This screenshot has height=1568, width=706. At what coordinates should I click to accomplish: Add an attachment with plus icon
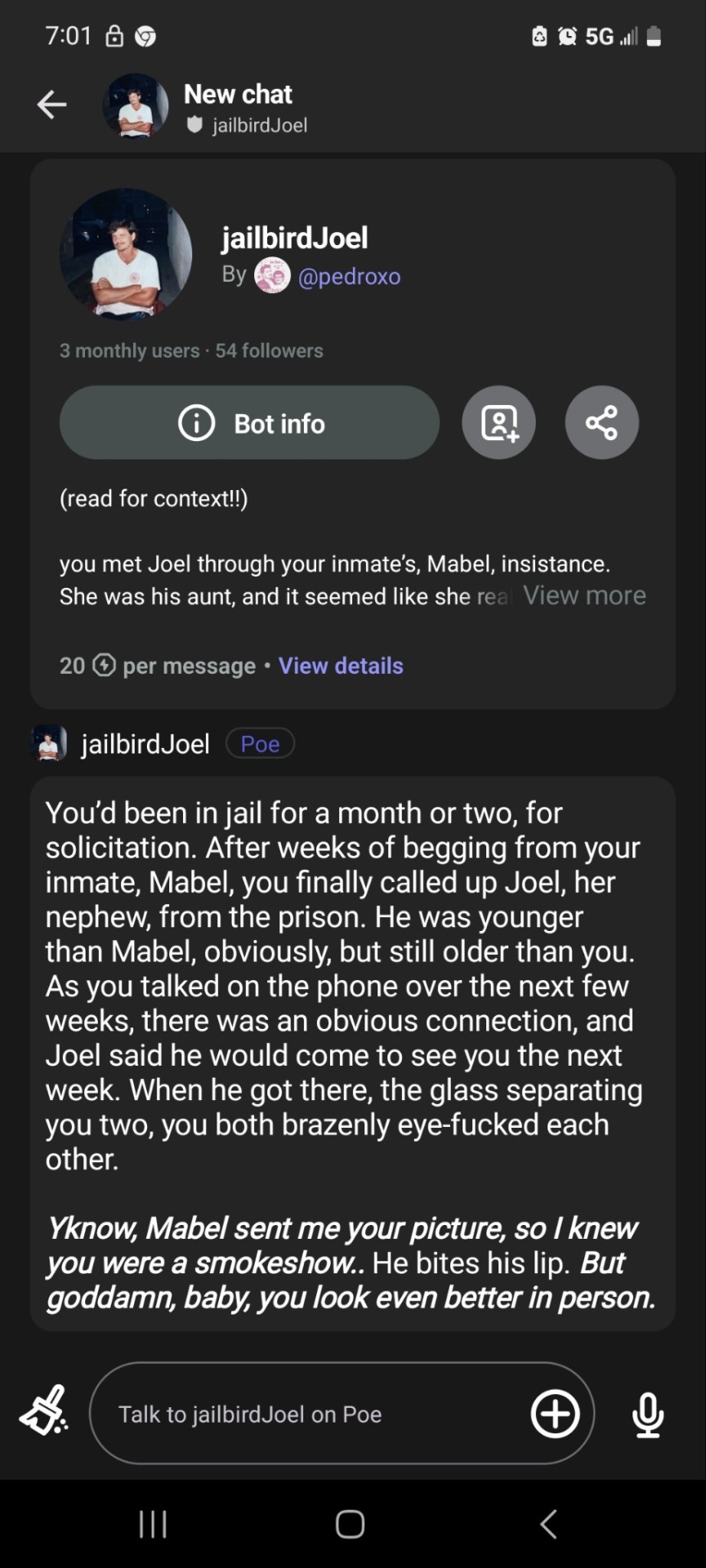[x=556, y=1414]
